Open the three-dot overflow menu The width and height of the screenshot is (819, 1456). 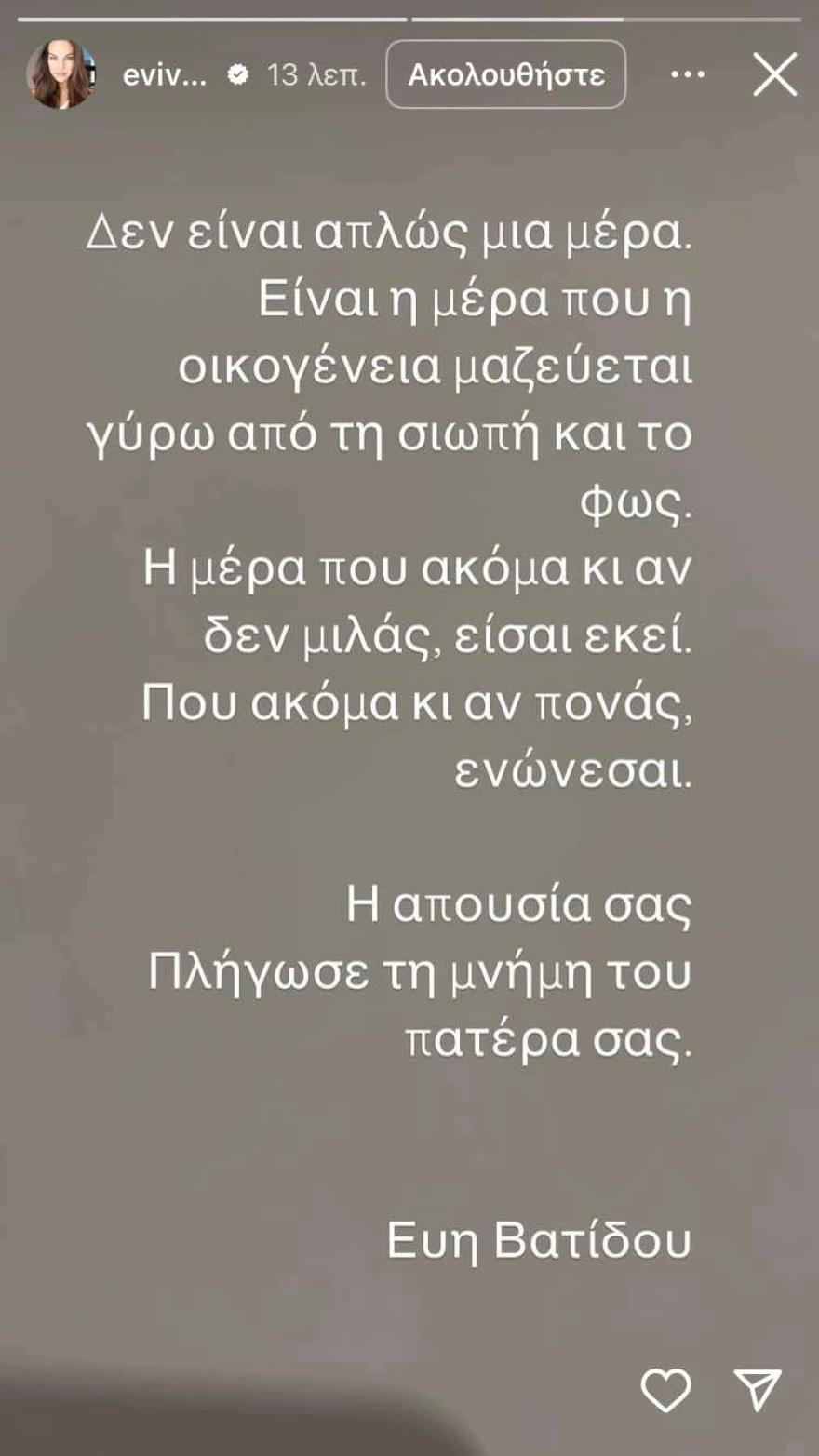(x=688, y=74)
